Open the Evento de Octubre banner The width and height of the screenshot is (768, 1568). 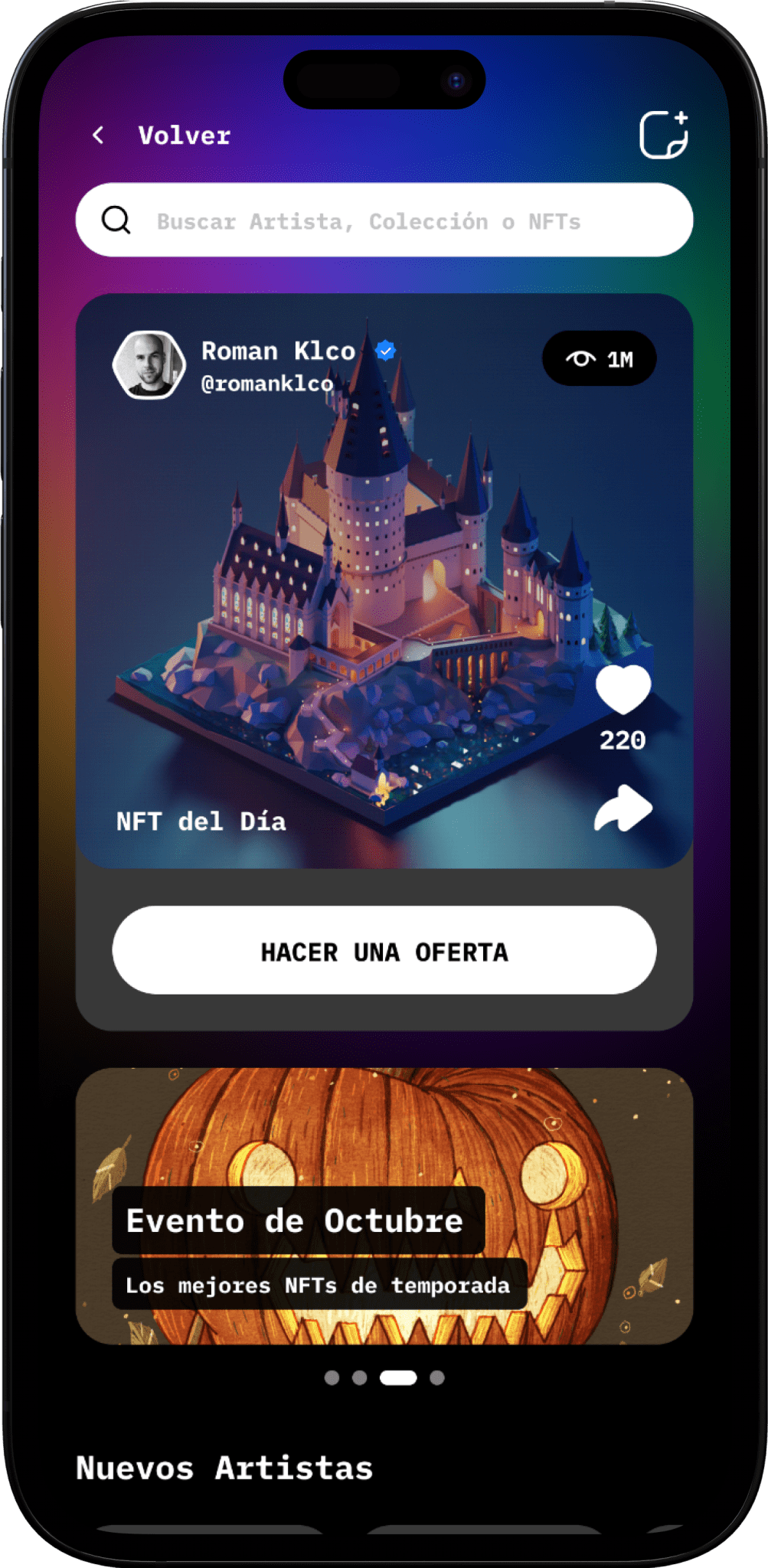(x=384, y=1206)
